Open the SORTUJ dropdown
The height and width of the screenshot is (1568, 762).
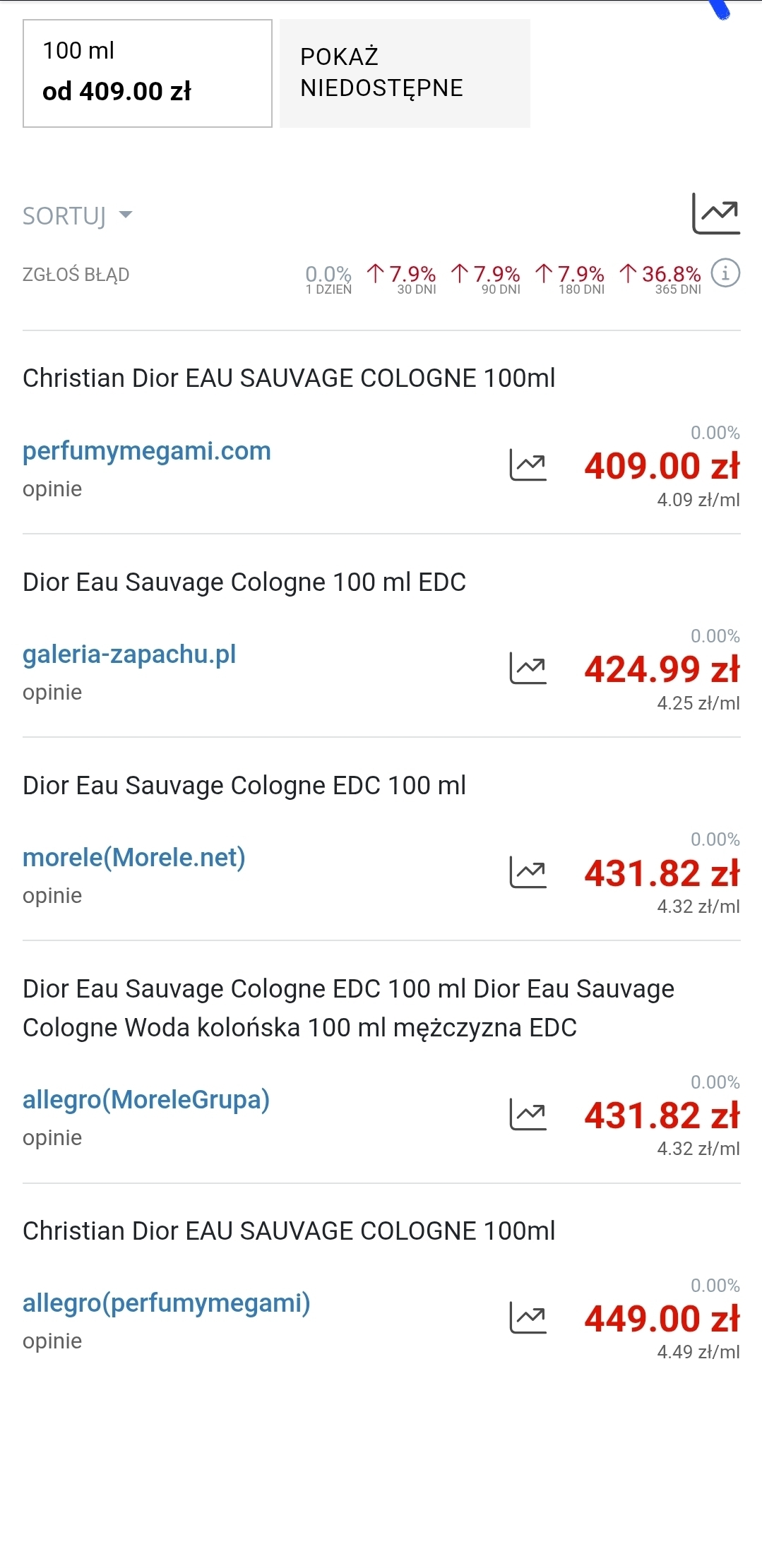(77, 215)
